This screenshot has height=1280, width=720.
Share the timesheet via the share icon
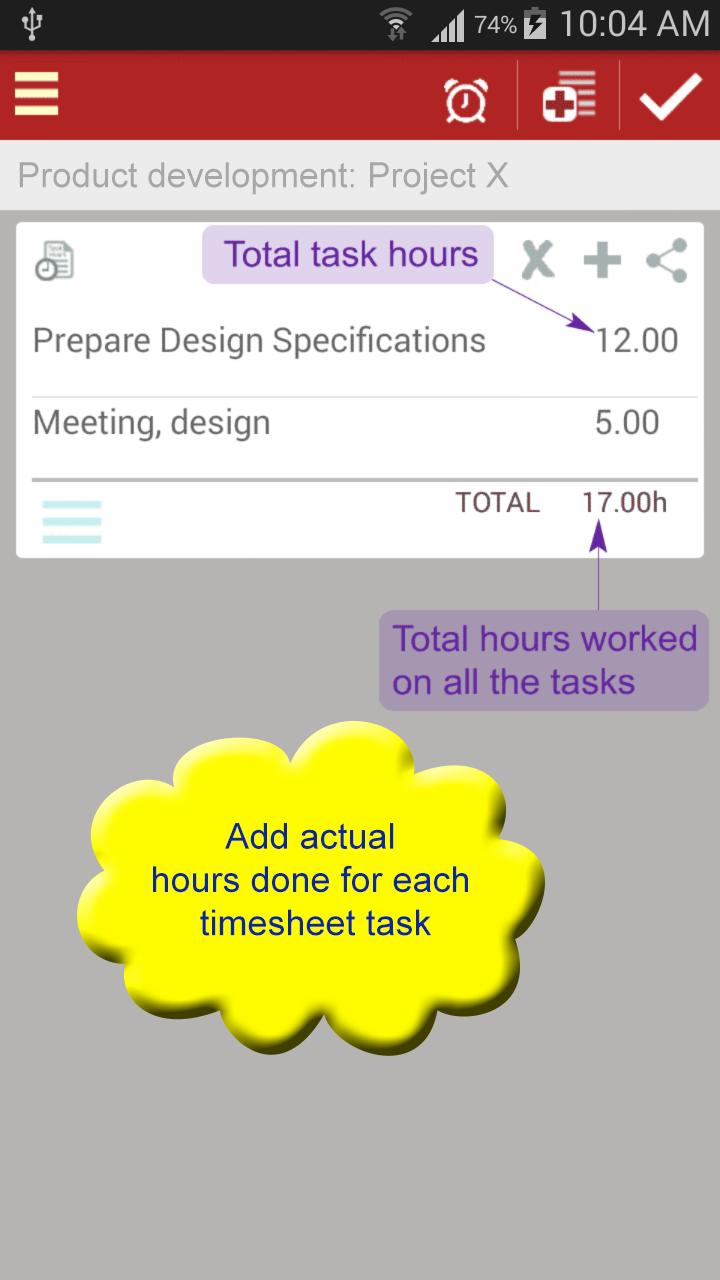(666, 258)
